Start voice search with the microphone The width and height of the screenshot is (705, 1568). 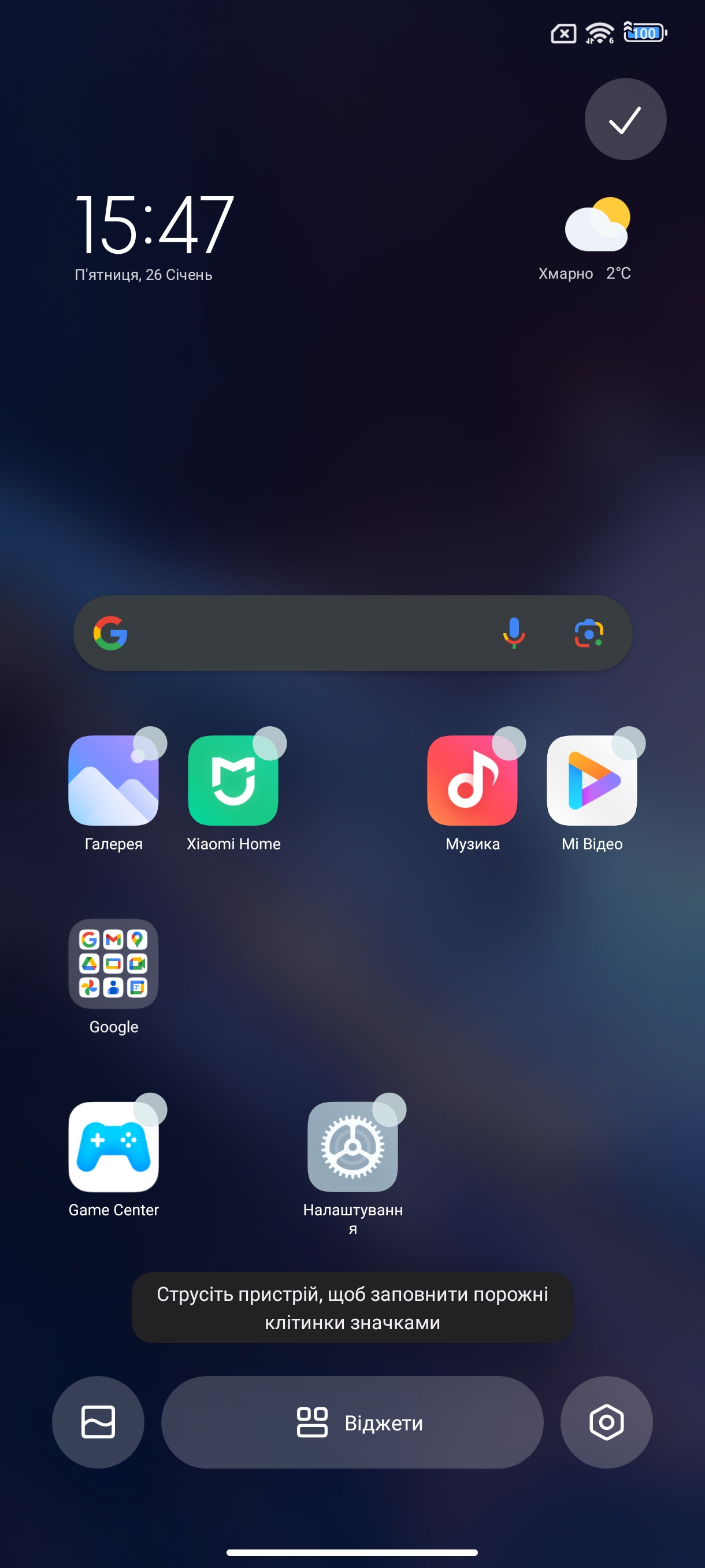513,633
